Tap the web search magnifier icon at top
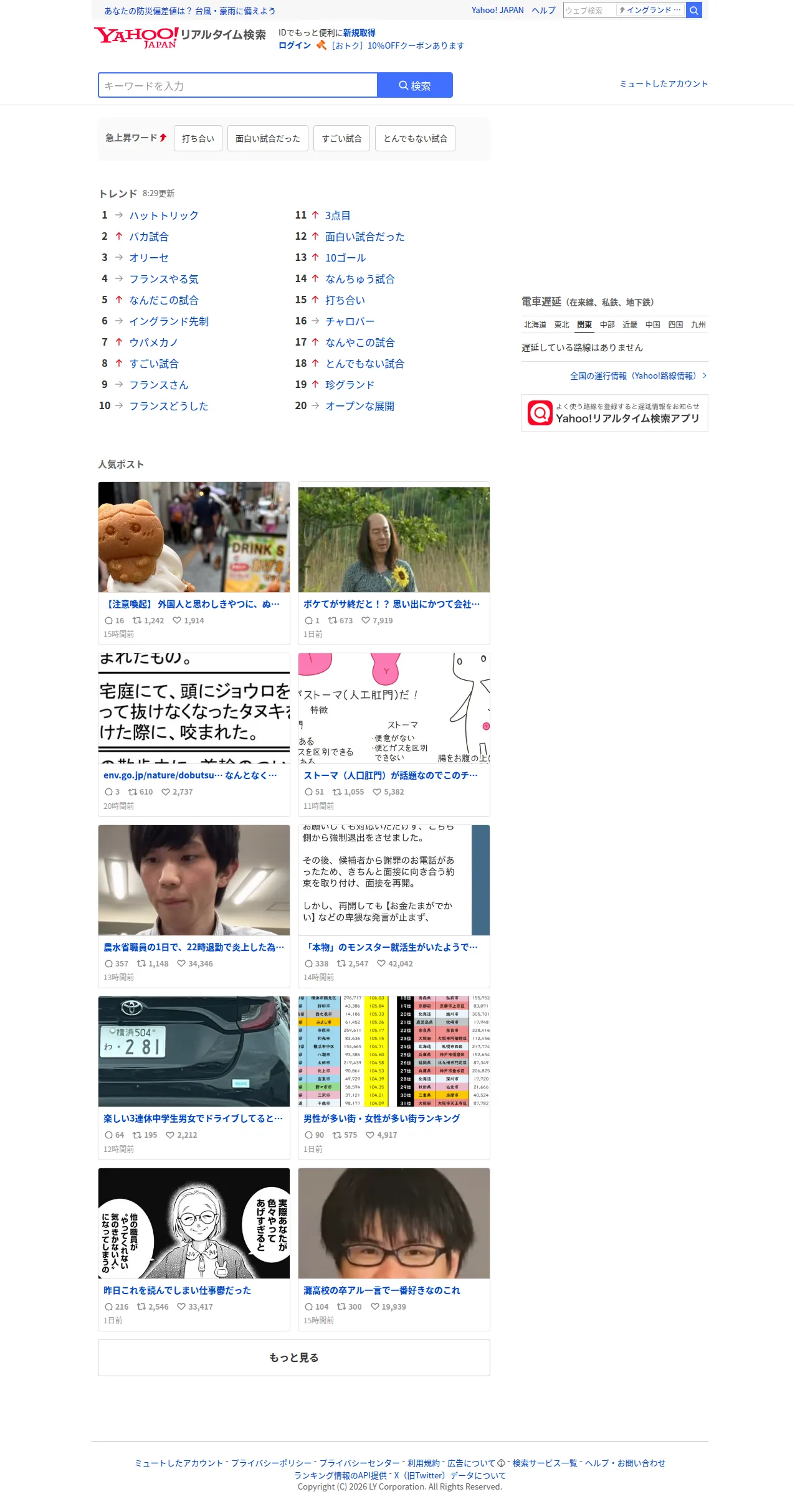 pyautogui.click(x=694, y=10)
